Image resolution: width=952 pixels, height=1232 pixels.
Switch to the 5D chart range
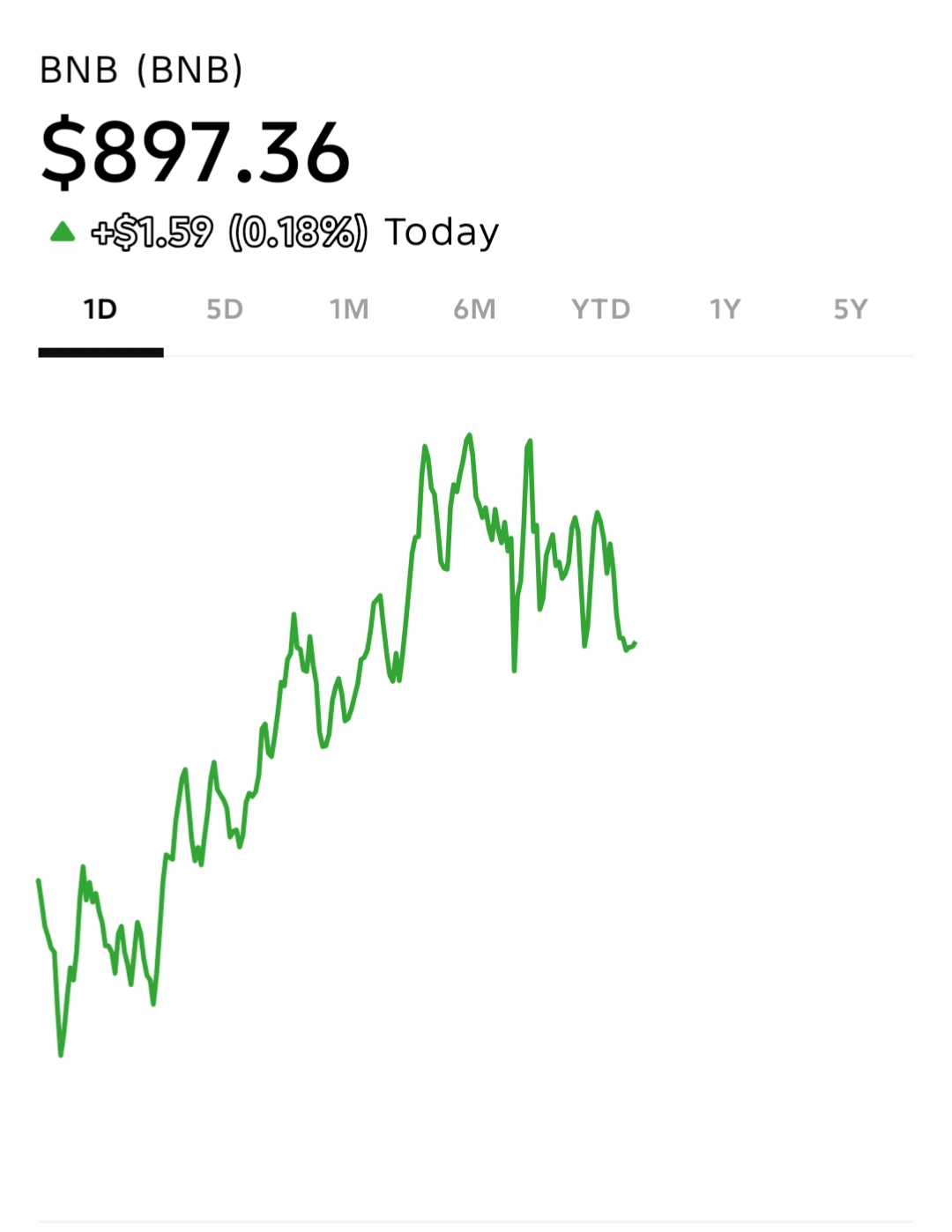click(x=225, y=309)
